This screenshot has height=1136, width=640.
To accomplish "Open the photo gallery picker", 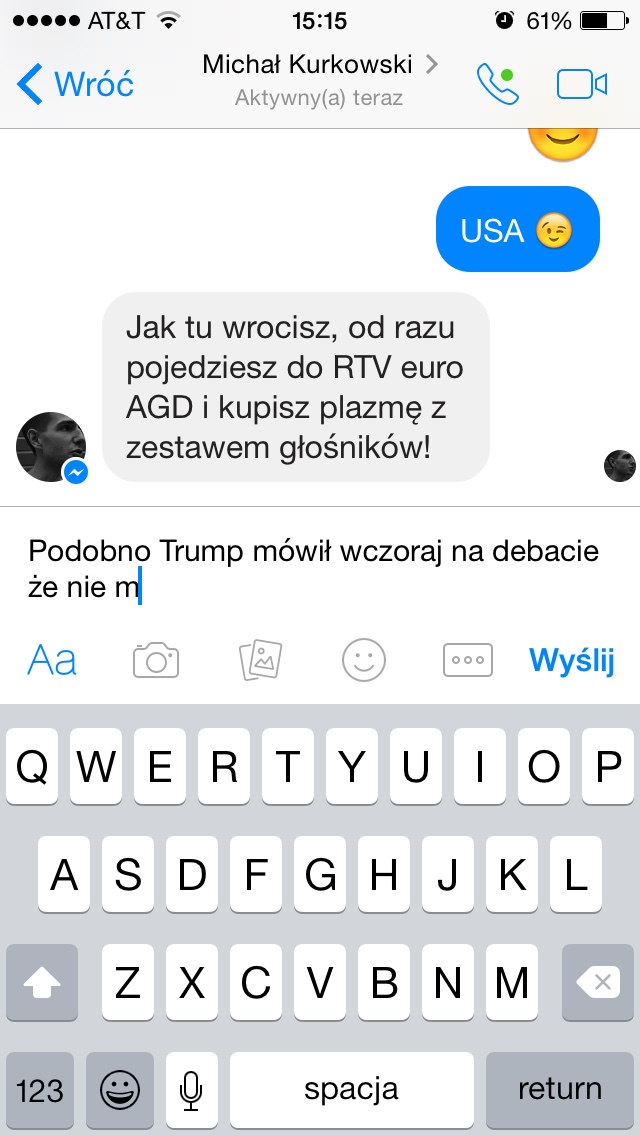I will pyautogui.click(x=260, y=660).
